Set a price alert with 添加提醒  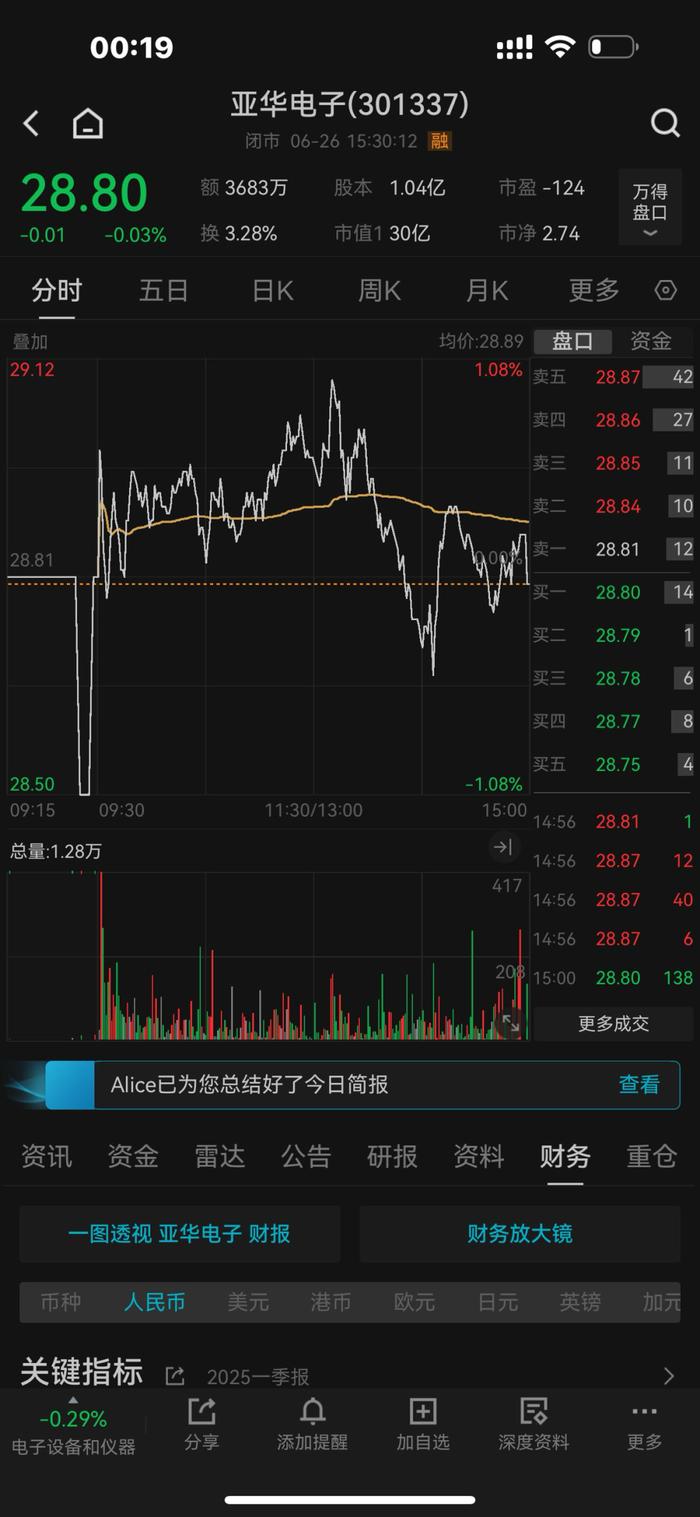(x=312, y=1425)
